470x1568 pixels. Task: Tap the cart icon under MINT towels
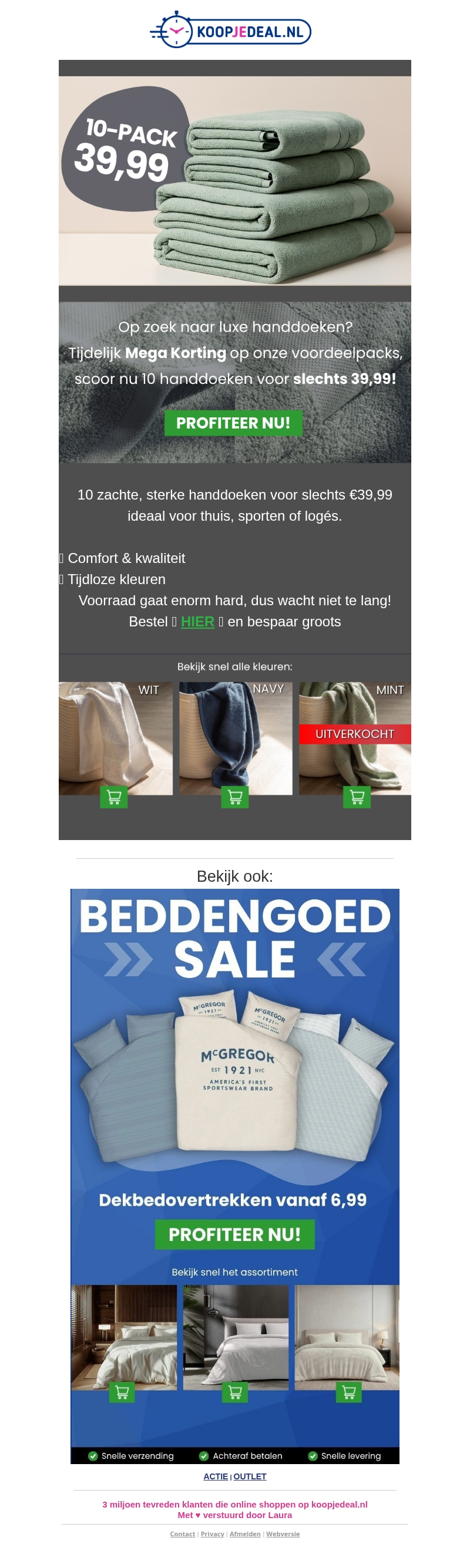click(357, 797)
